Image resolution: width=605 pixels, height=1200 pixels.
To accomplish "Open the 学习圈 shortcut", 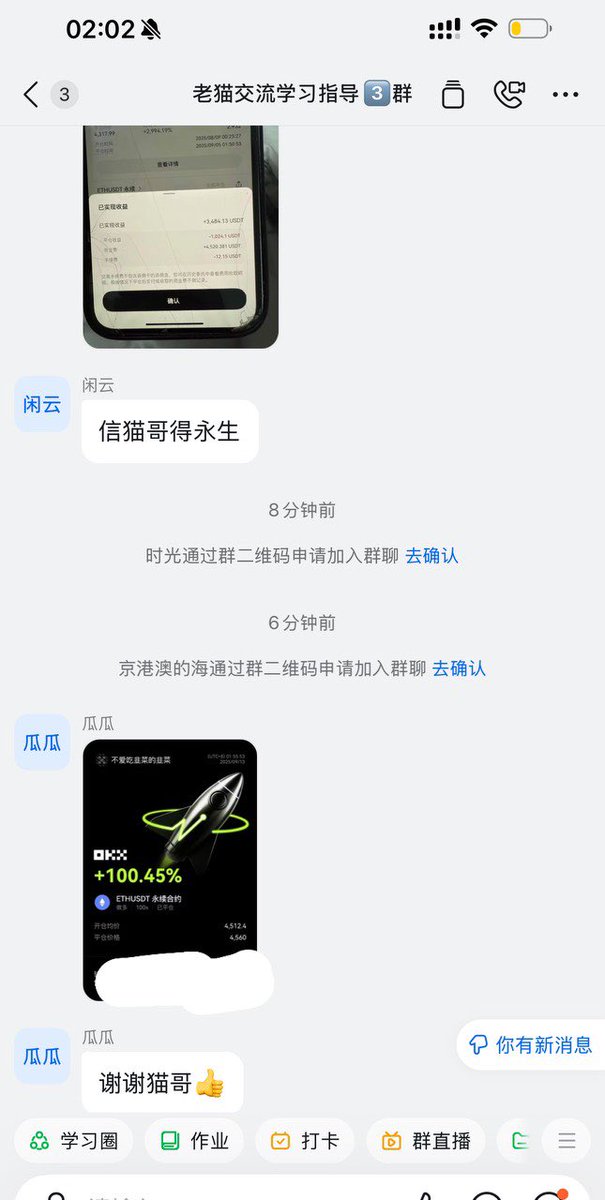I will coord(74,1141).
